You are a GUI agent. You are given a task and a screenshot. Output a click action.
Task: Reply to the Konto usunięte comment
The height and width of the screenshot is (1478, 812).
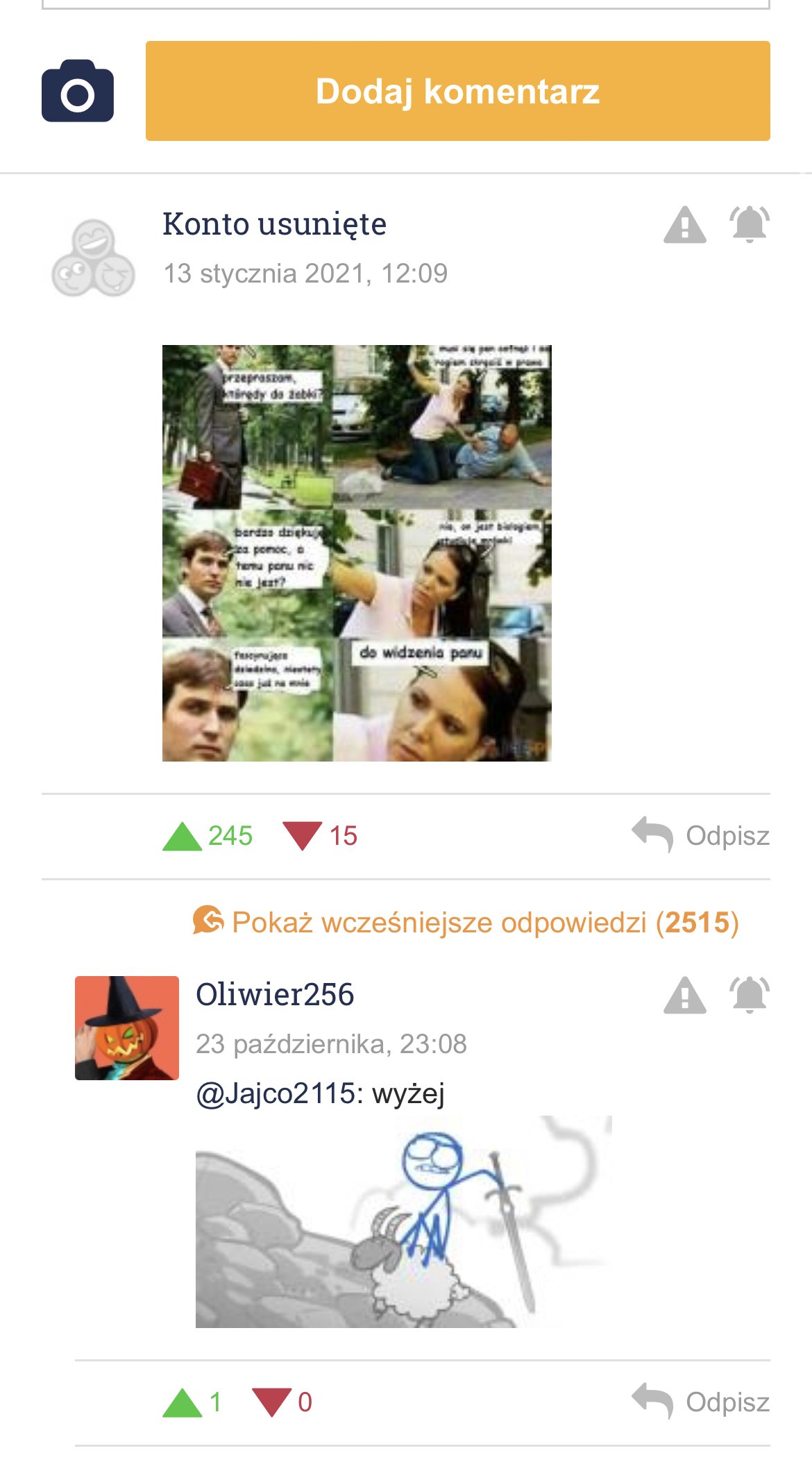701,835
